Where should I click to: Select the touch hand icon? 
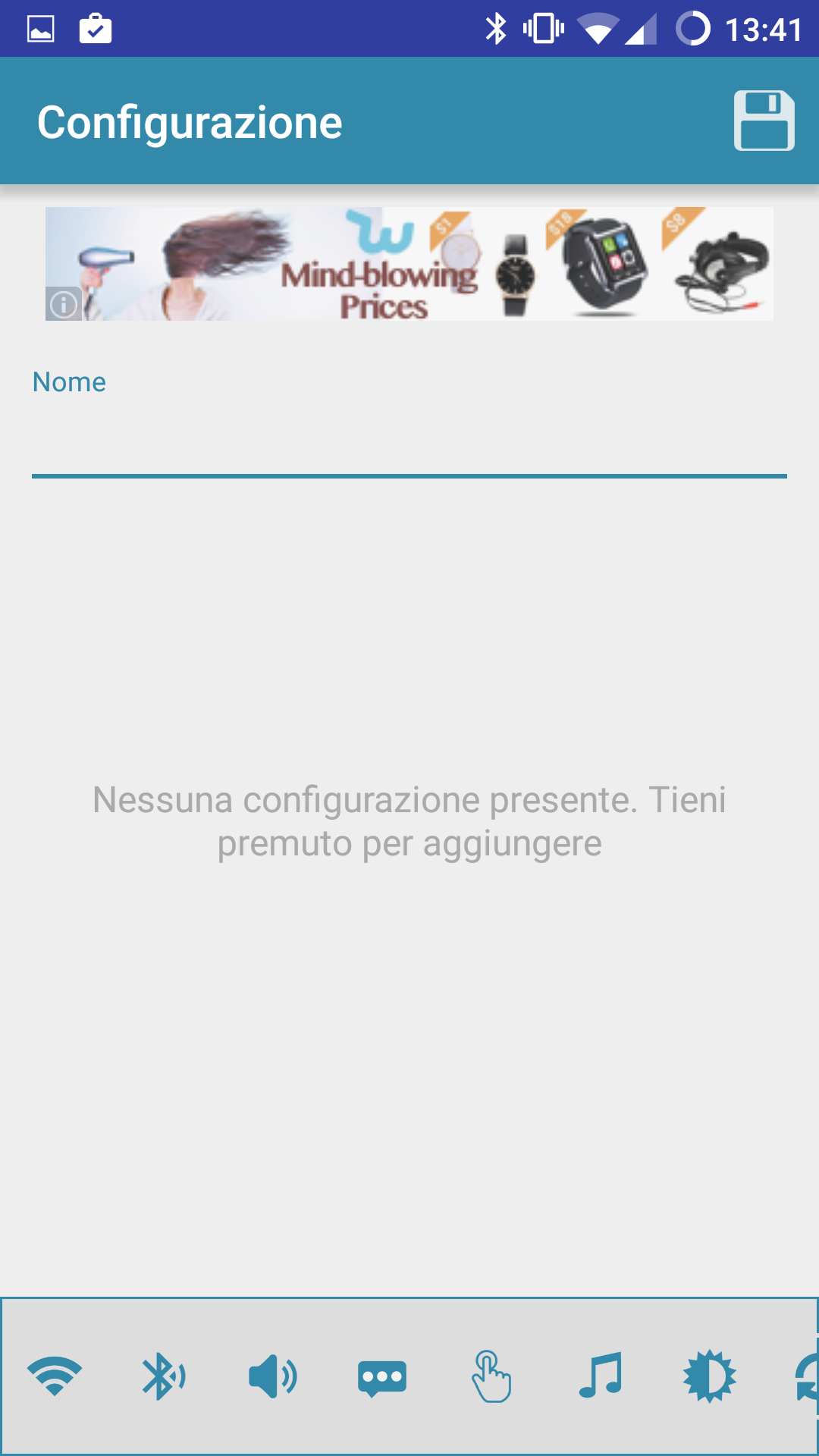click(x=491, y=1376)
